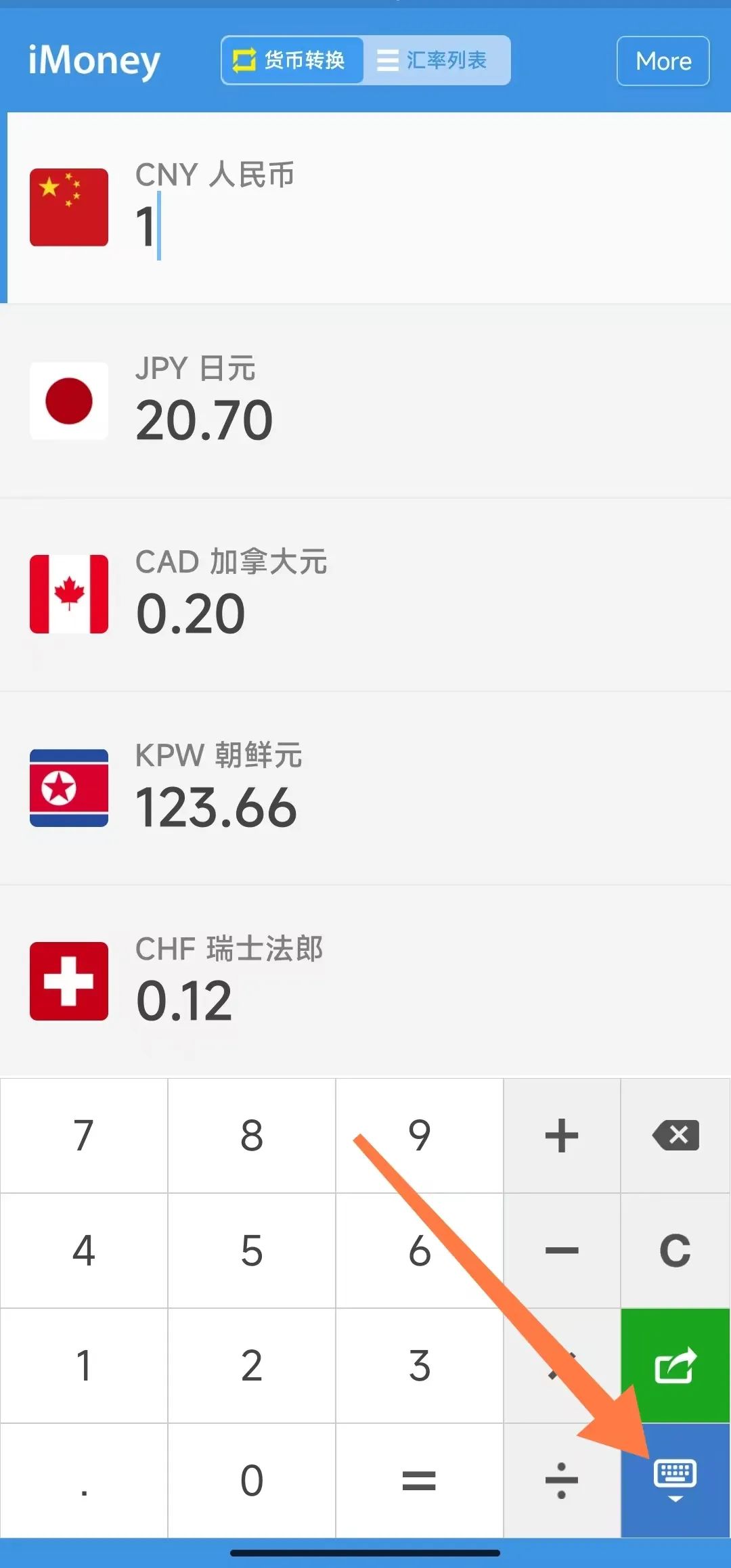Hide the keypad with the keyboard icon

pyautogui.click(x=675, y=1480)
